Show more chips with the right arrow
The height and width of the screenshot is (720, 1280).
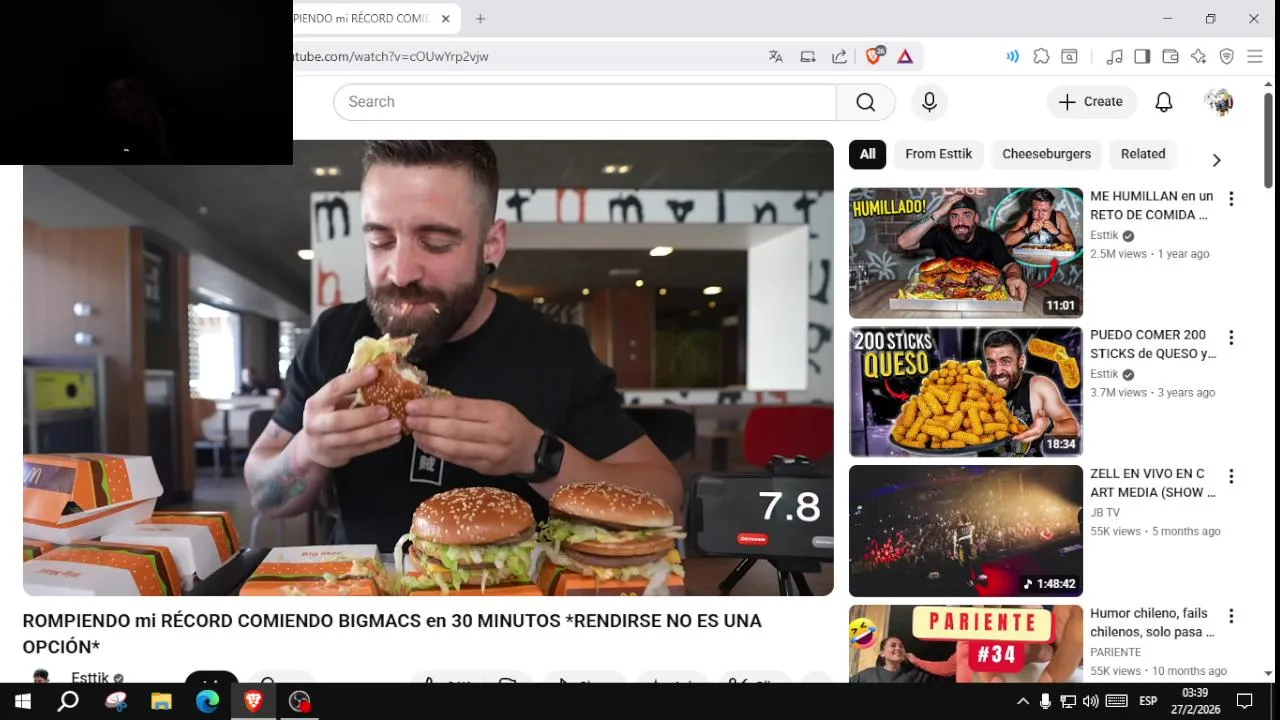coord(1216,160)
